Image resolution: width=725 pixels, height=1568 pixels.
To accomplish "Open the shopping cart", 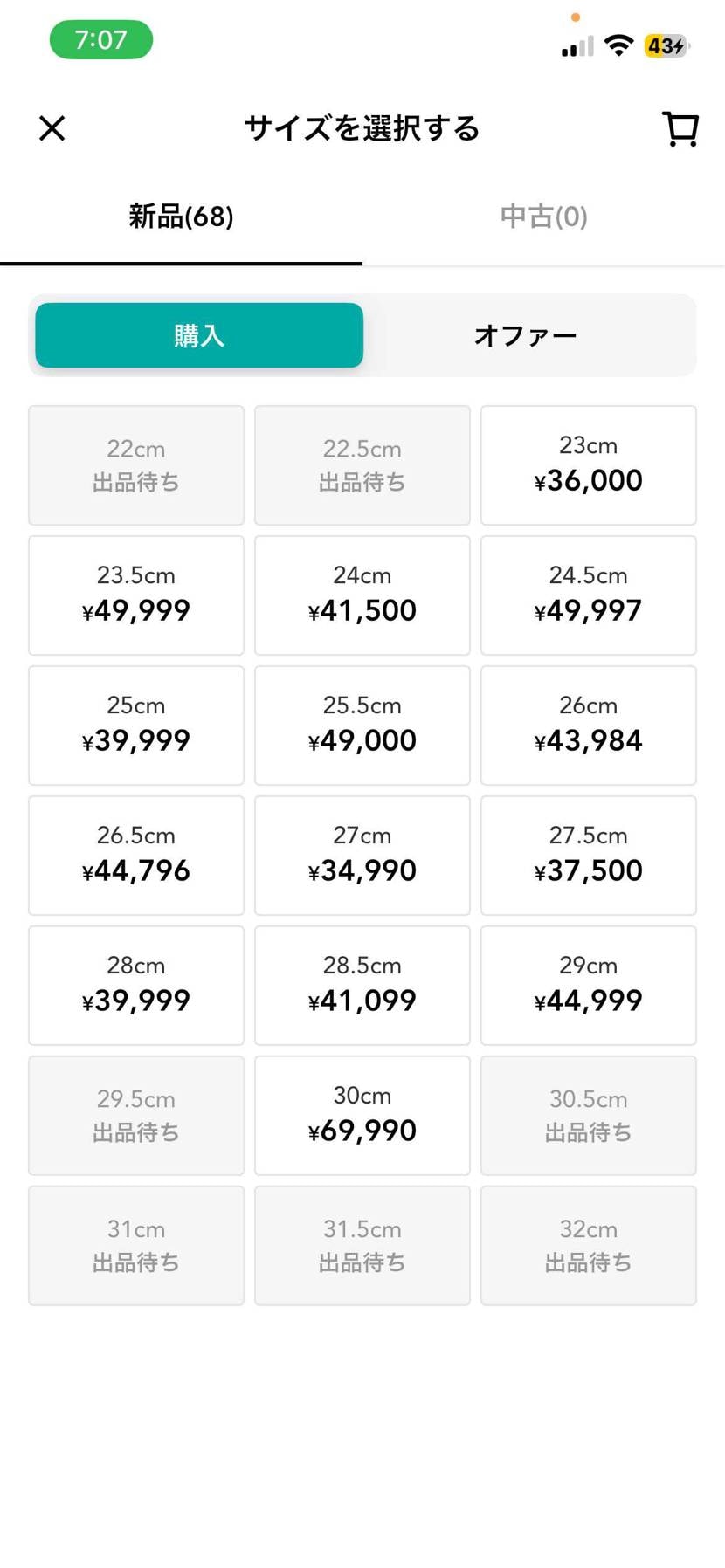I will pyautogui.click(x=680, y=129).
